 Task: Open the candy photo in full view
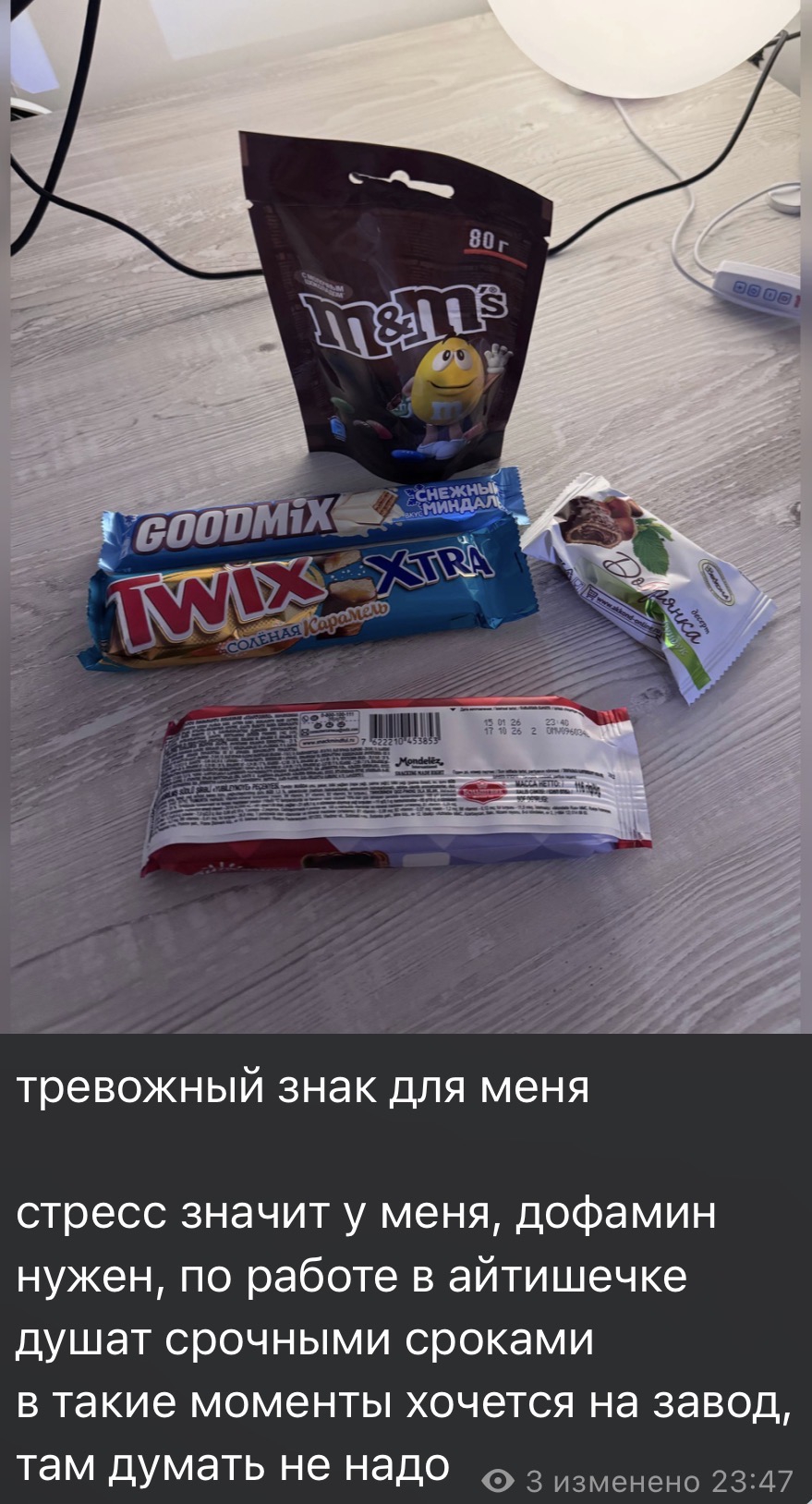[x=406, y=517]
